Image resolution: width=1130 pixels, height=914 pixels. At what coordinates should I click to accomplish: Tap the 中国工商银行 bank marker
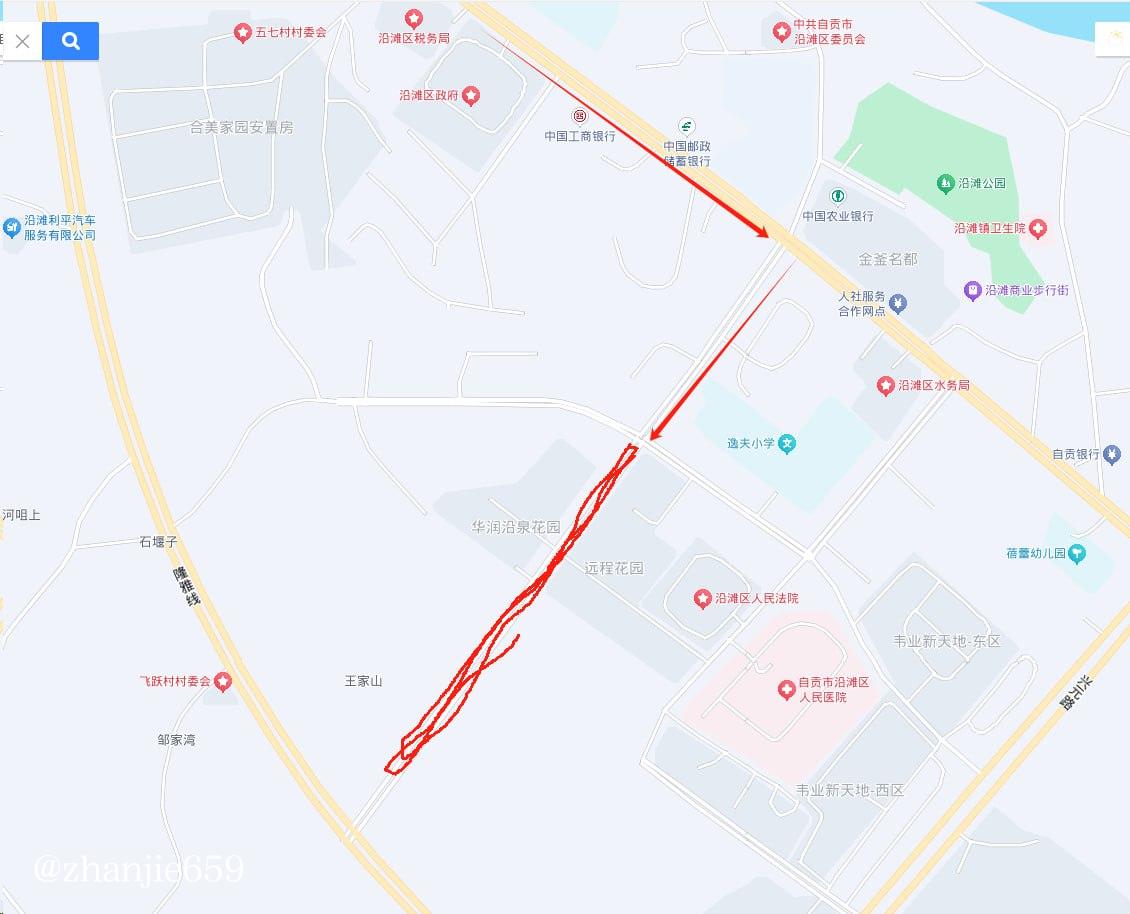(x=579, y=116)
